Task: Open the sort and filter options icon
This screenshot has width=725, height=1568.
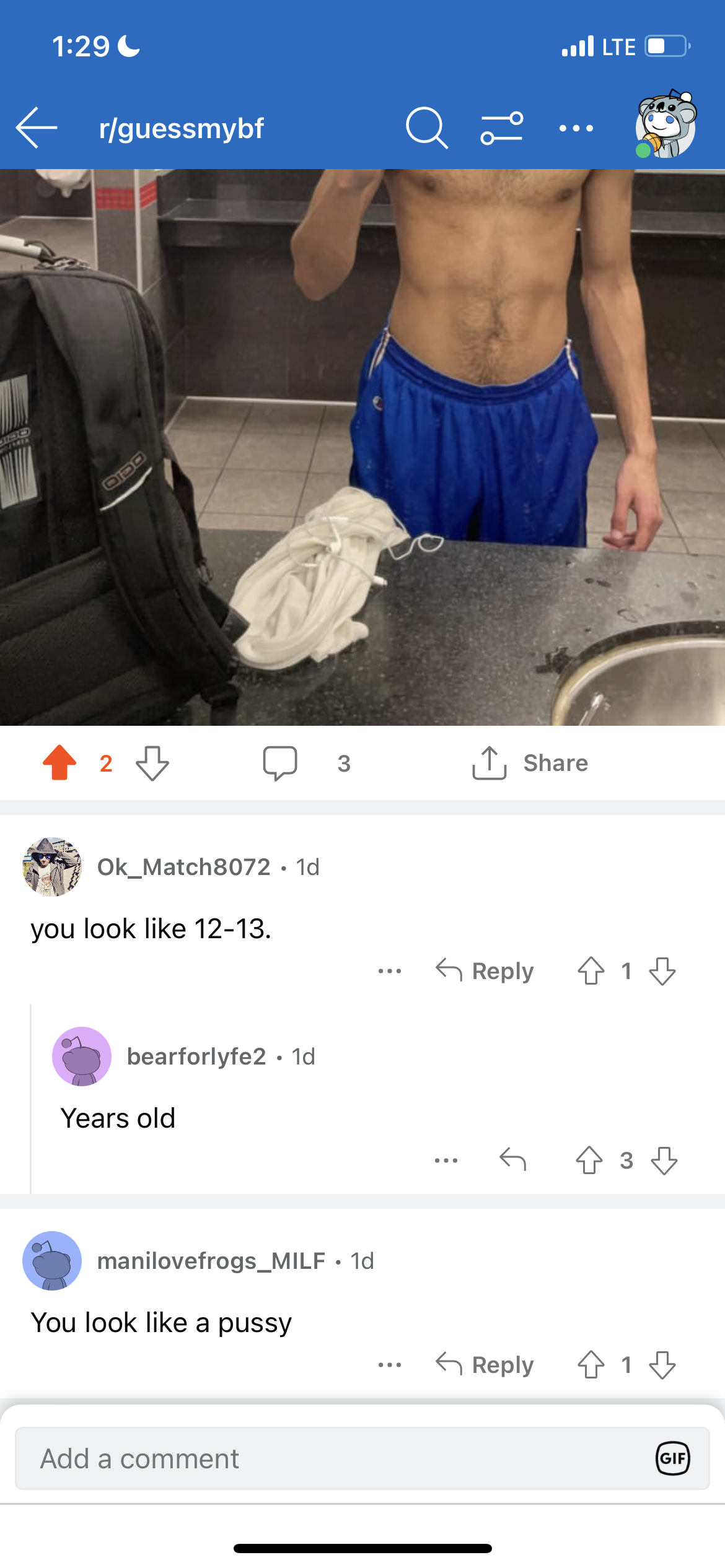Action: (x=501, y=128)
